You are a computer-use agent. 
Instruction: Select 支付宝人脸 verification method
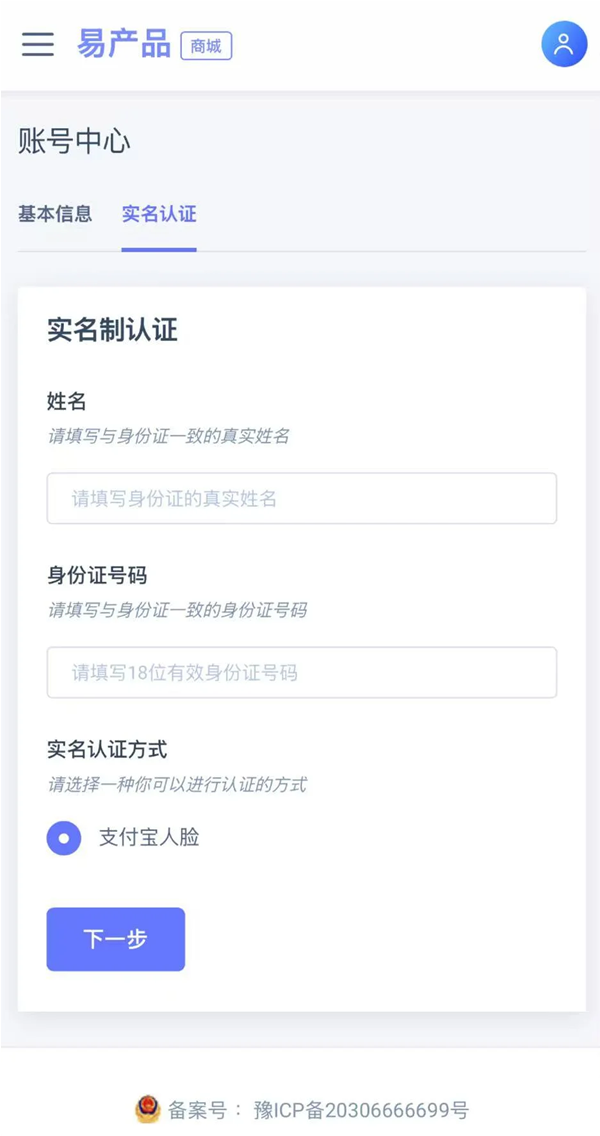pos(64,838)
